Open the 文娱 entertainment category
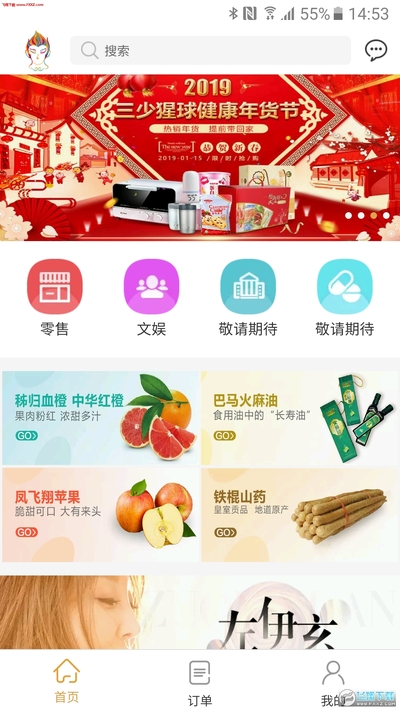 151,298
